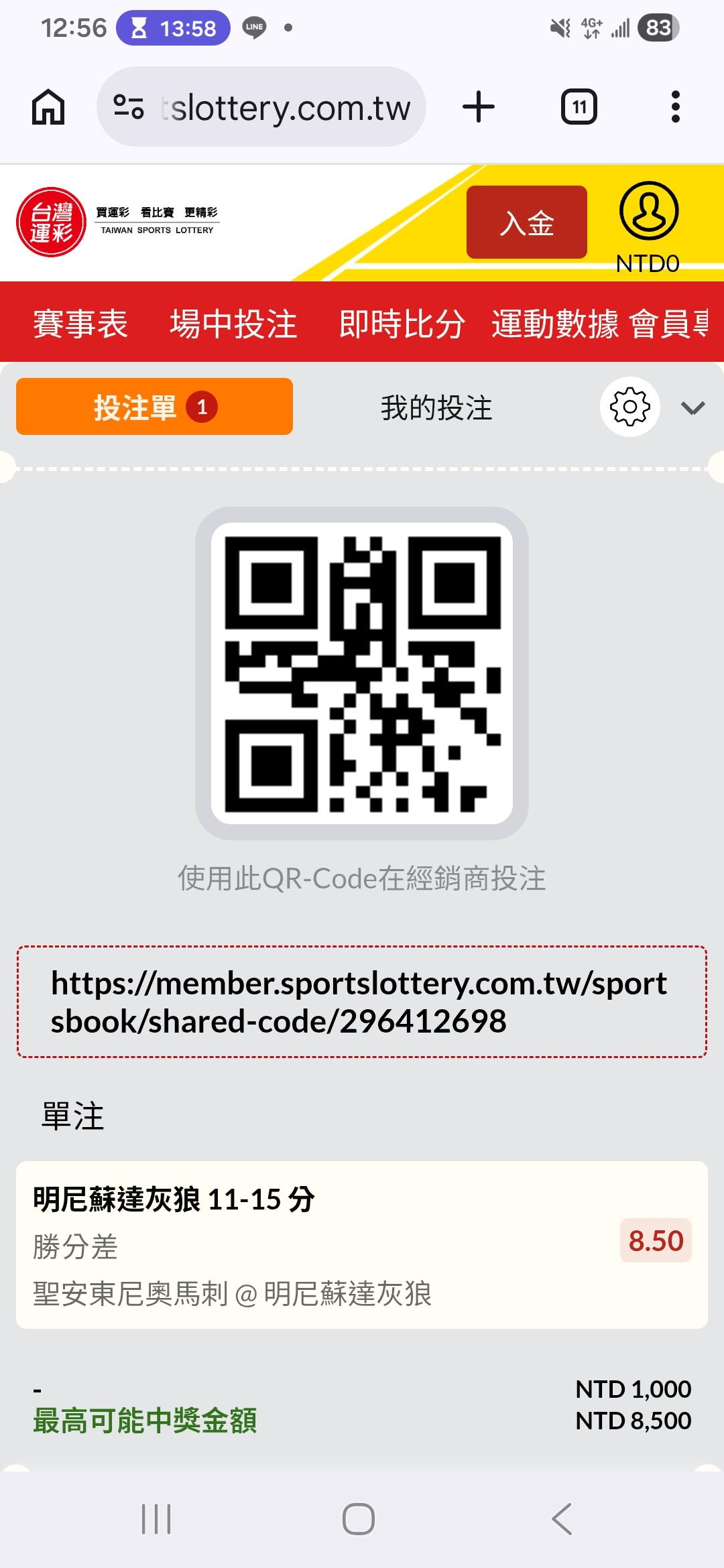724x1568 pixels.
Task: Open 運動數據 sports data
Action: pos(555,324)
